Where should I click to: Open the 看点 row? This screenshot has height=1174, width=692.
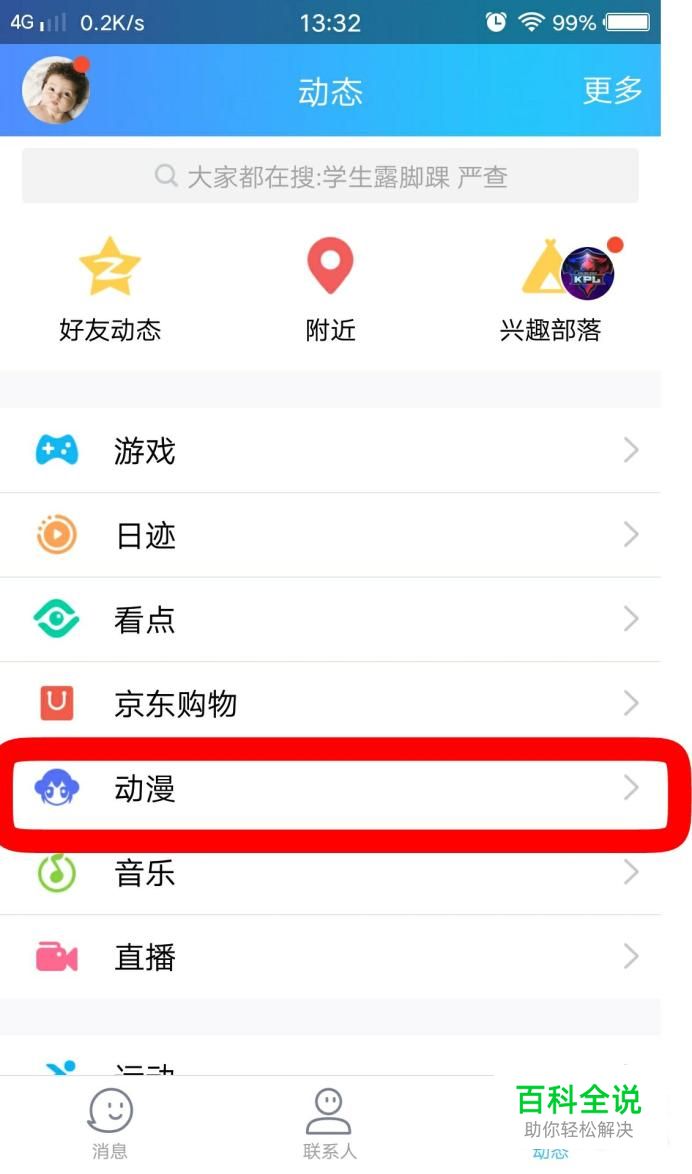point(330,619)
